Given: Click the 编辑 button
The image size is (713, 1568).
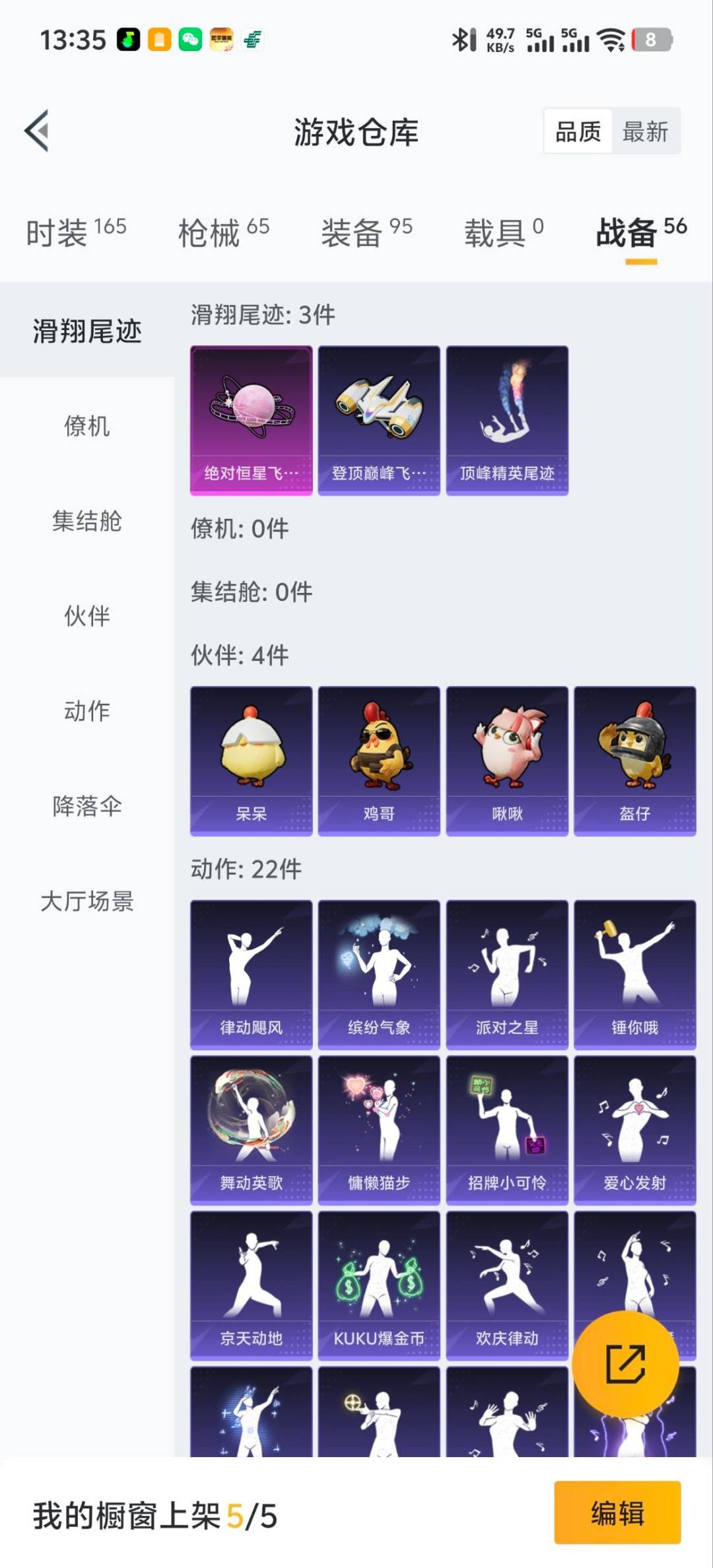Looking at the screenshot, I should (617, 1514).
